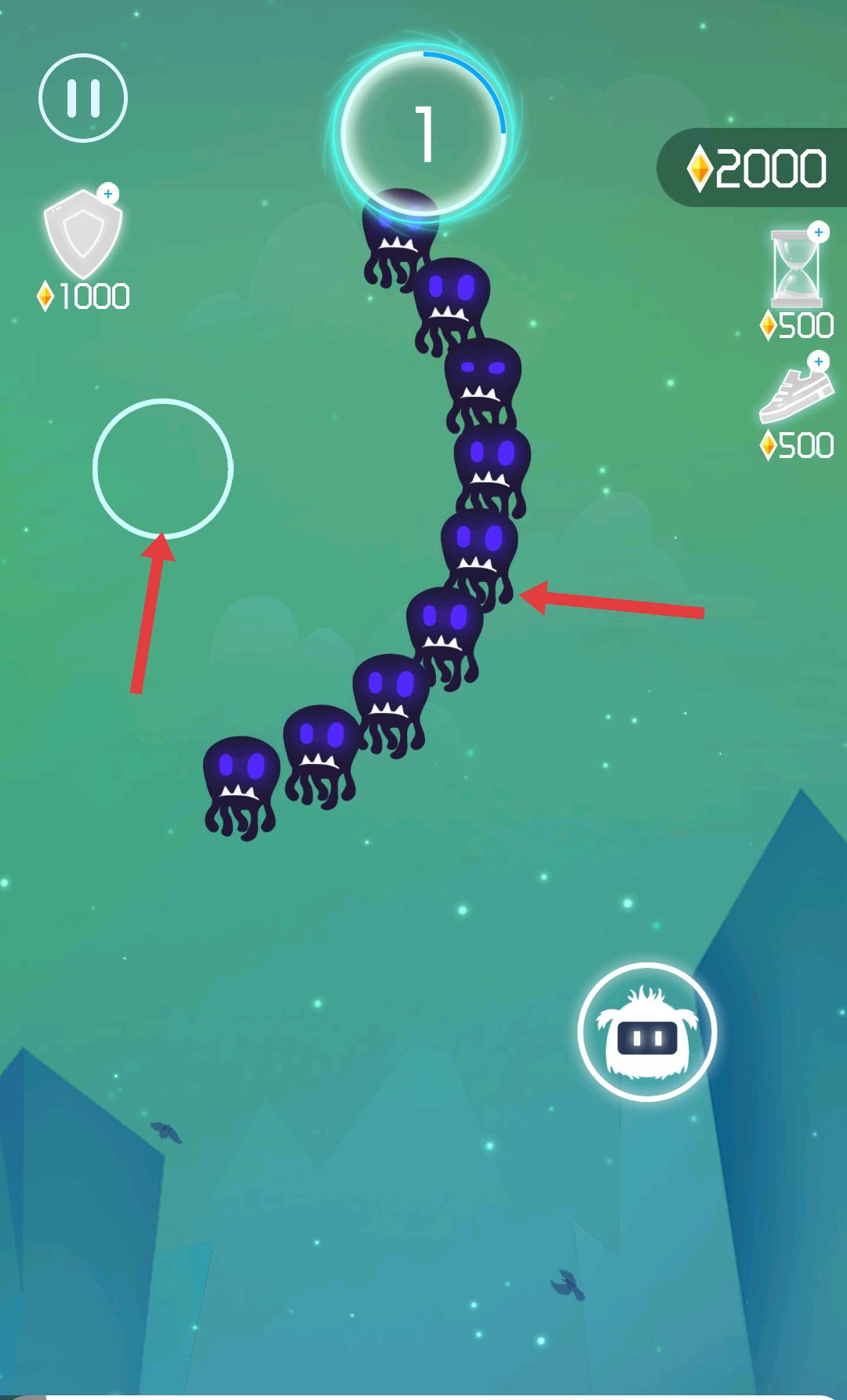Buy the hourglass power-up for 500

(x=796, y=268)
